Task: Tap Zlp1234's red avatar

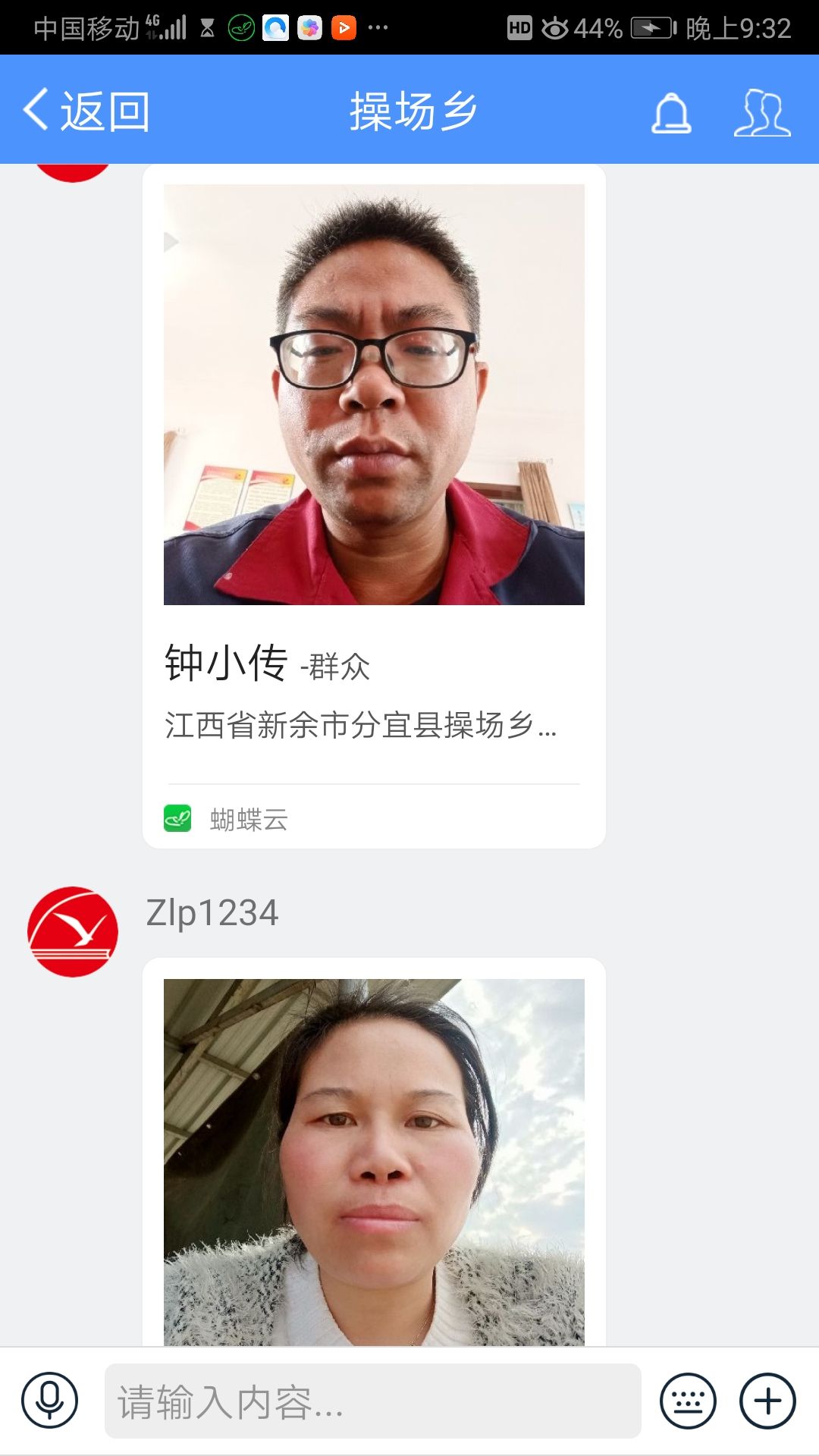Action: tap(73, 931)
